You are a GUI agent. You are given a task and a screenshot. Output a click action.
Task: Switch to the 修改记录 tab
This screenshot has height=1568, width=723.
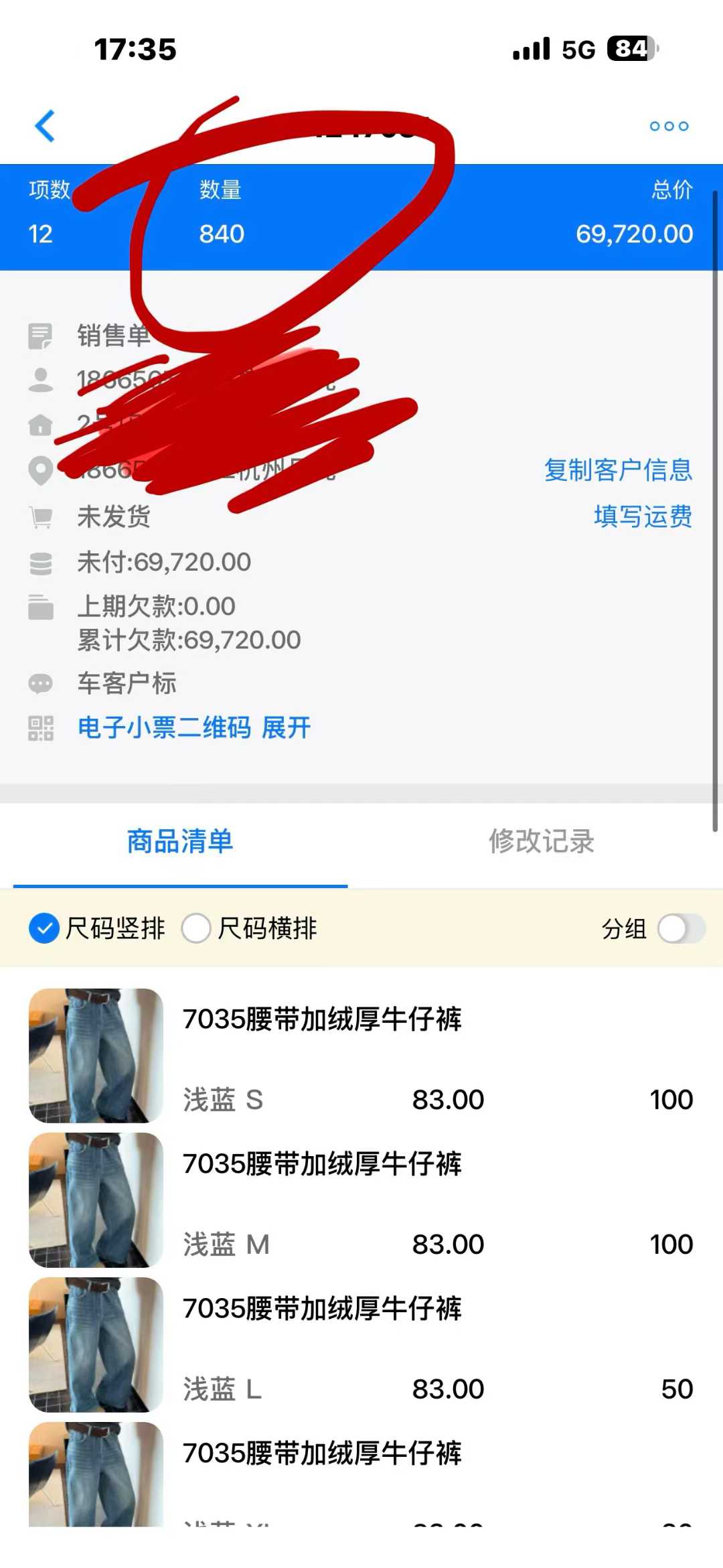click(541, 841)
